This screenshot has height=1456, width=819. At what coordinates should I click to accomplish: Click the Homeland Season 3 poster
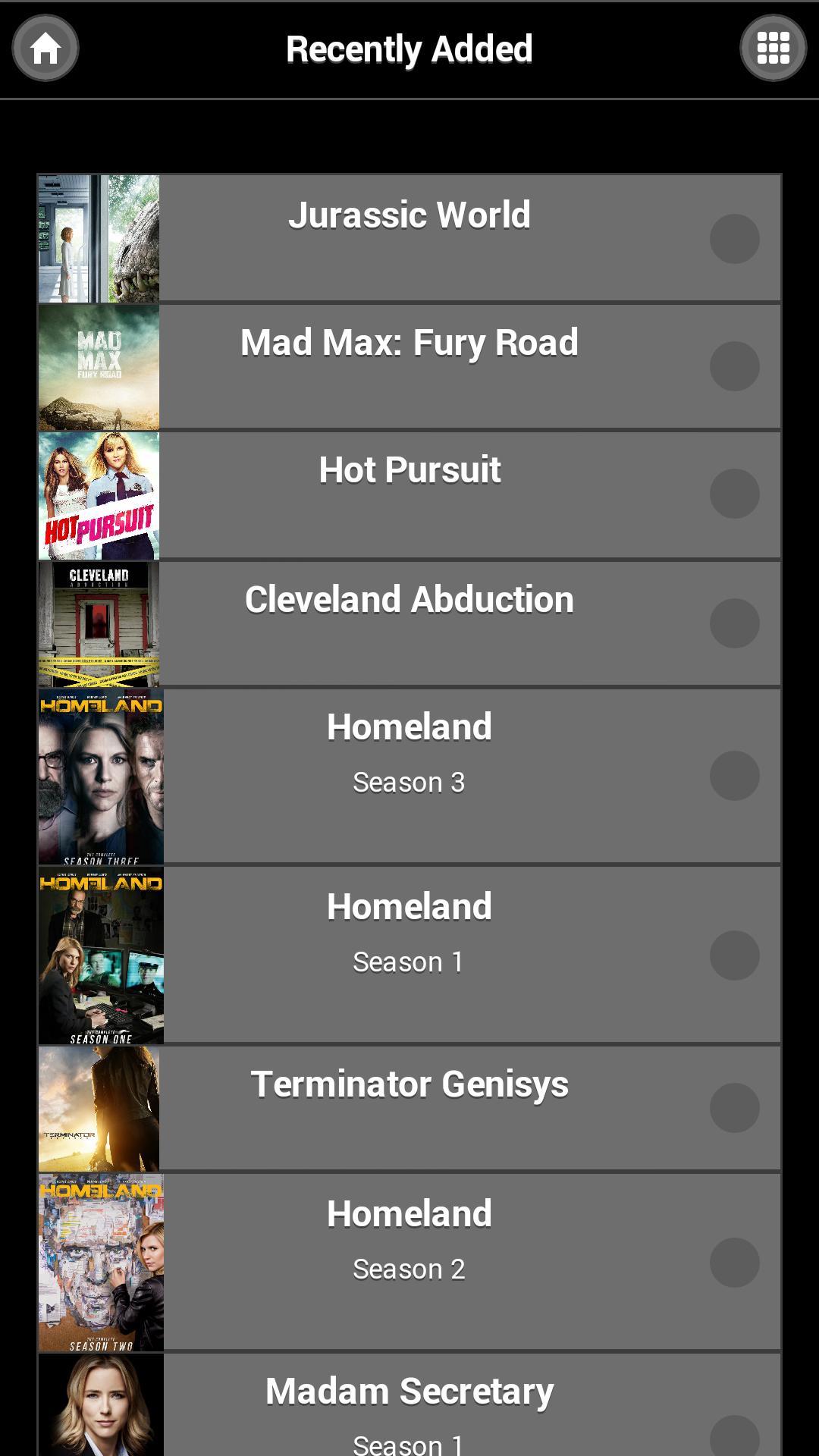point(99,775)
